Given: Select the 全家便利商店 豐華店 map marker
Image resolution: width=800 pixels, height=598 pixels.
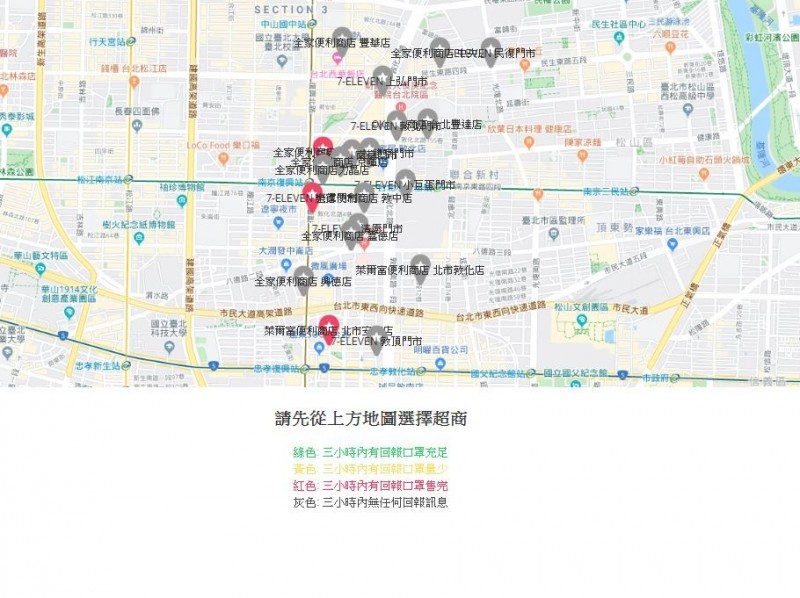Looking at the screenshot, I should pyautogui.click(x=342, y=38).
